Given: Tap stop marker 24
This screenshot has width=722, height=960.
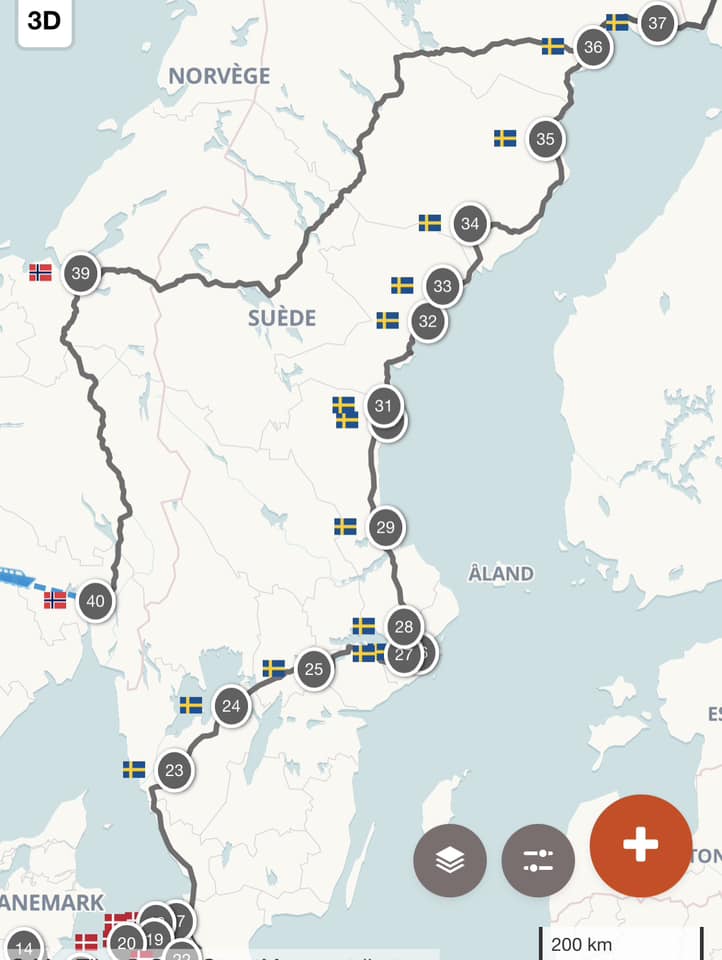Looking at the screenshot, I should (x=231, y=706).
